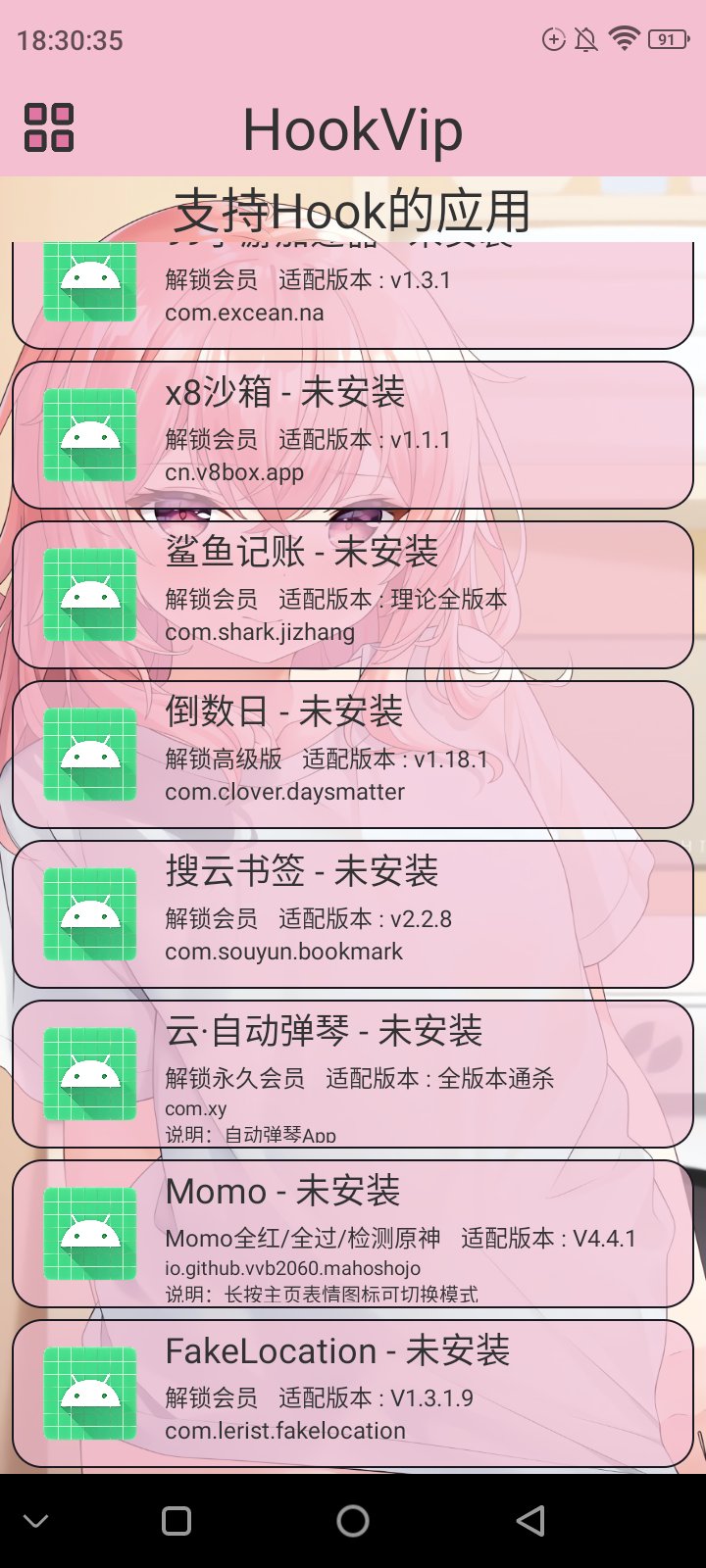This screenshot has width=706, height=1568.
Task: Tap the topmost partially visible app icon
Action: tap(88, 279)
